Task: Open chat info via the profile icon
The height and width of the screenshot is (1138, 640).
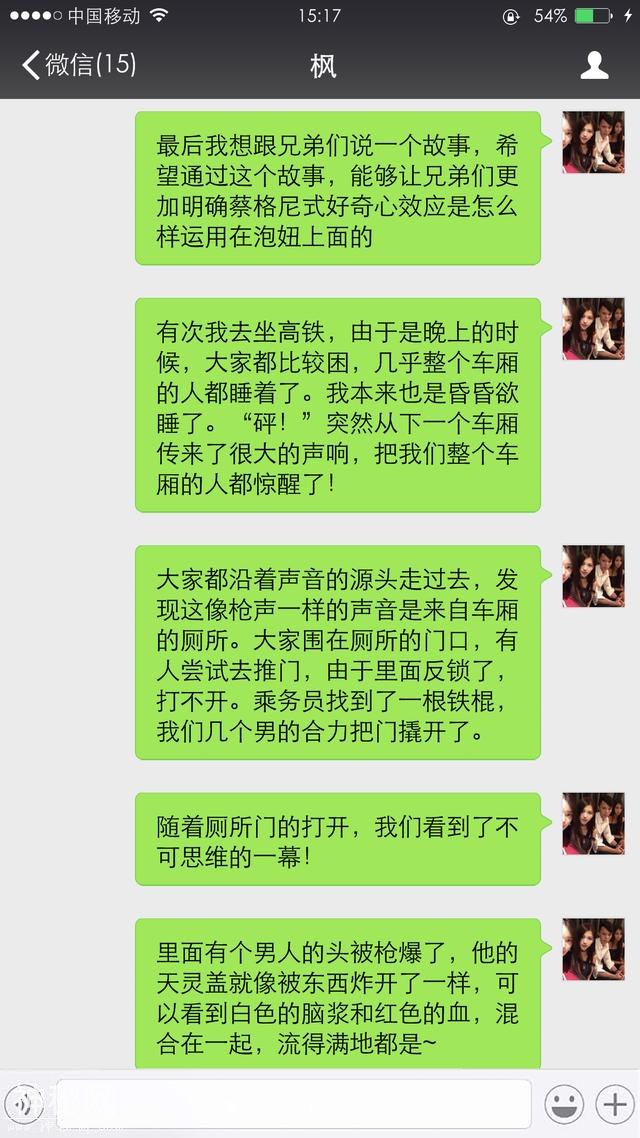Action: pos(594,66)
